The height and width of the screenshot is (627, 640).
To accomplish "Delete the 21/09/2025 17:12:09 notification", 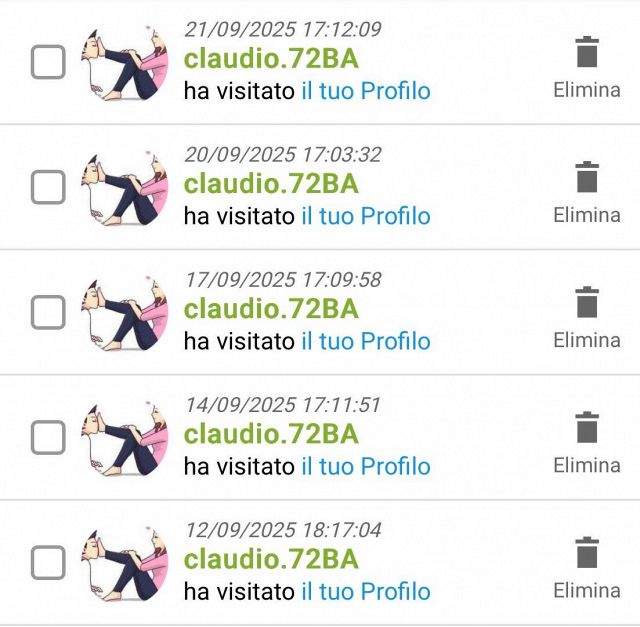I will 587,66.
